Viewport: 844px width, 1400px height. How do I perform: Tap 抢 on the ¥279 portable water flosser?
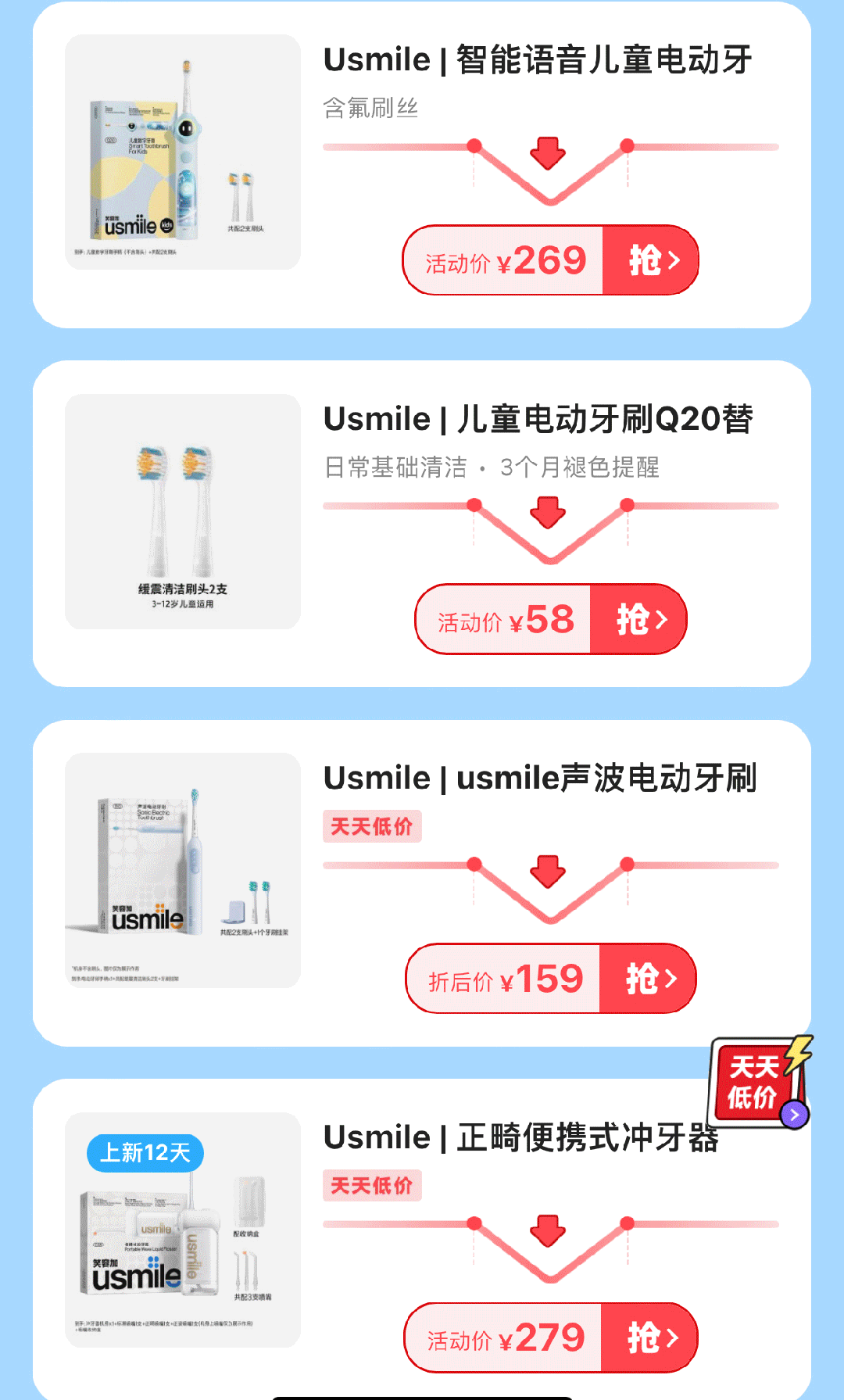tap(649, 1337)
